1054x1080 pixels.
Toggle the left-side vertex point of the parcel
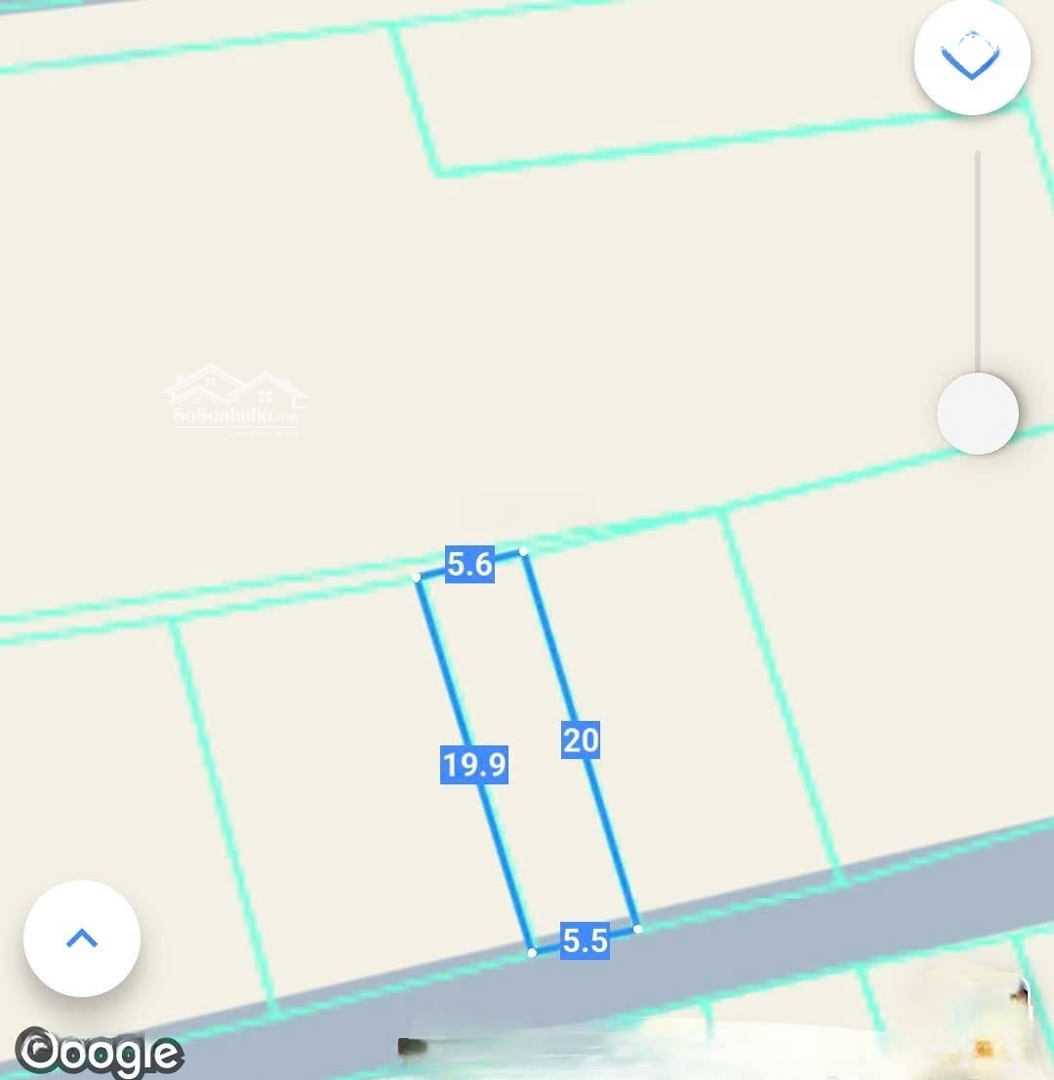coord(416,577)
